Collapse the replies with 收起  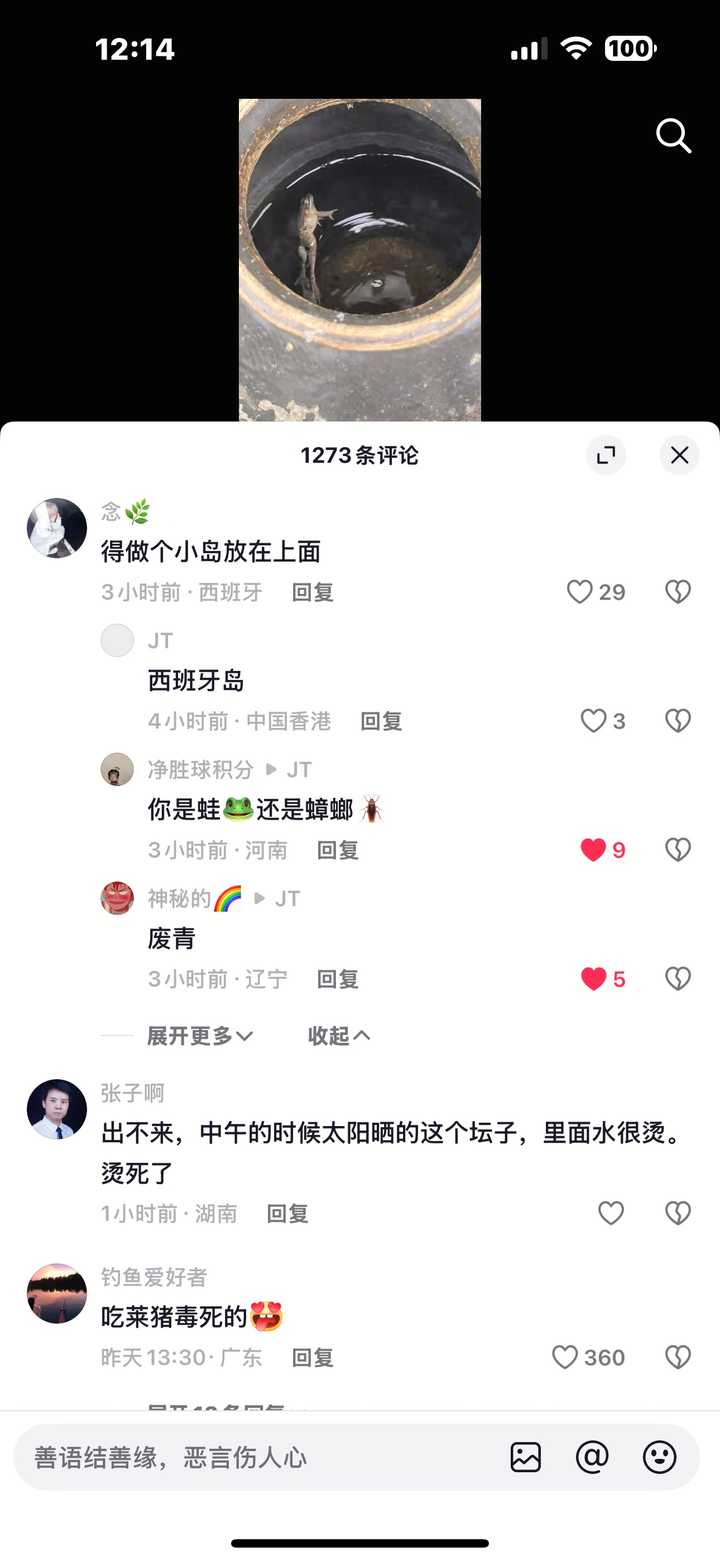339,1036
